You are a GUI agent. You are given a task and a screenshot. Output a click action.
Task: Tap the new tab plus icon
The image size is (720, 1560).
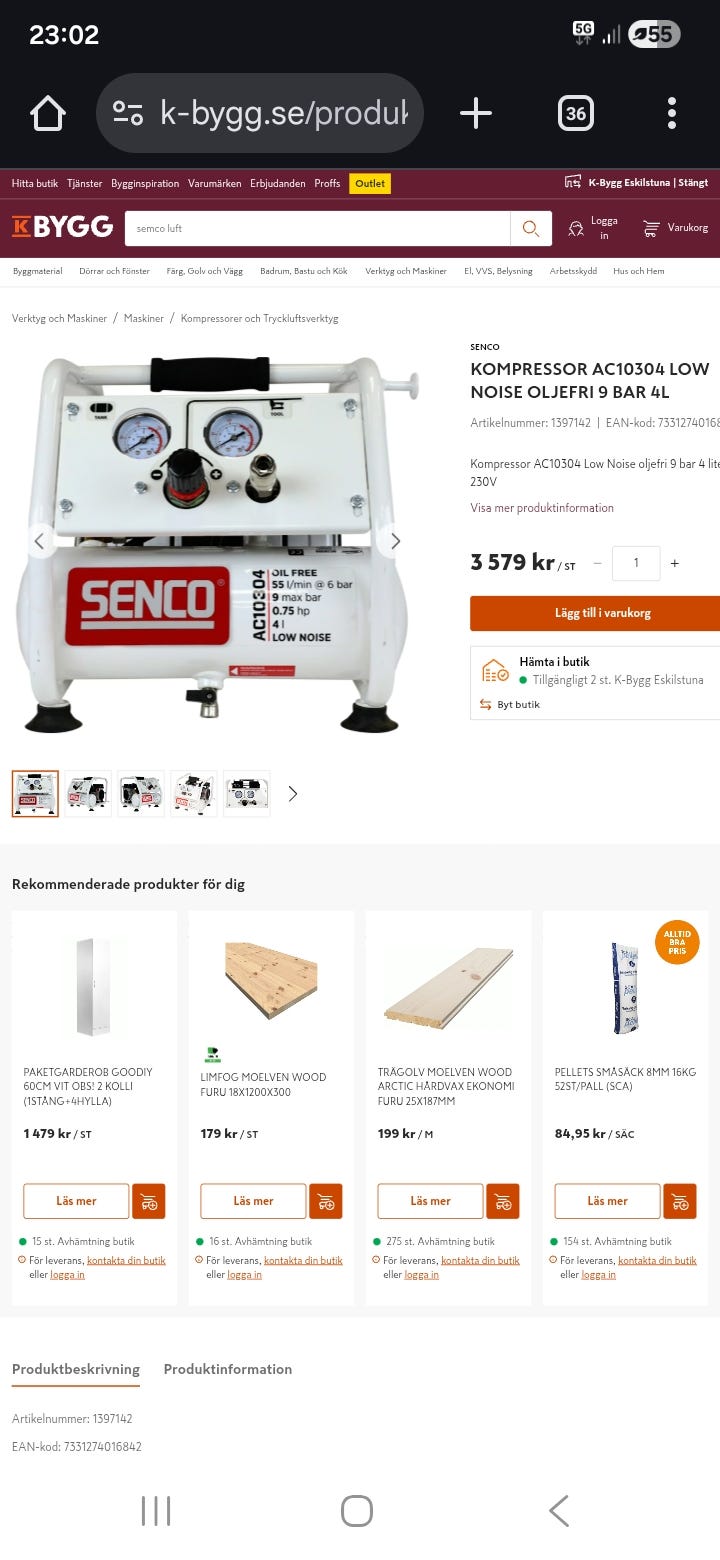pos(476,113)
